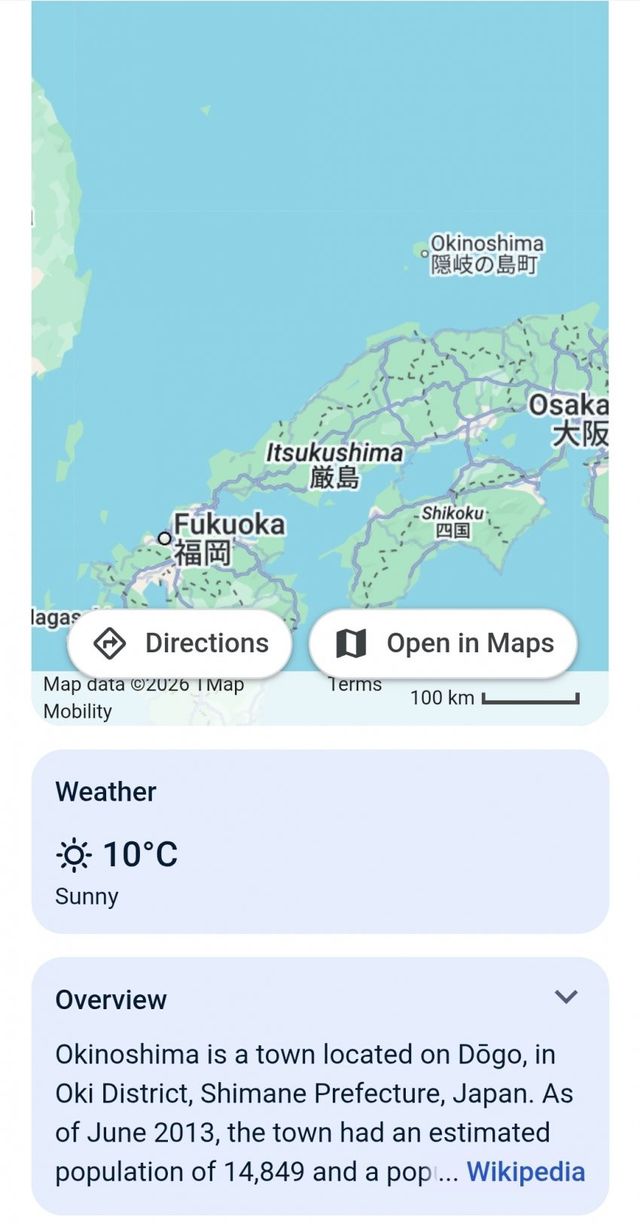640x1224 pixels.
Task: View the map's Terms link
Action: pos(355,686)
